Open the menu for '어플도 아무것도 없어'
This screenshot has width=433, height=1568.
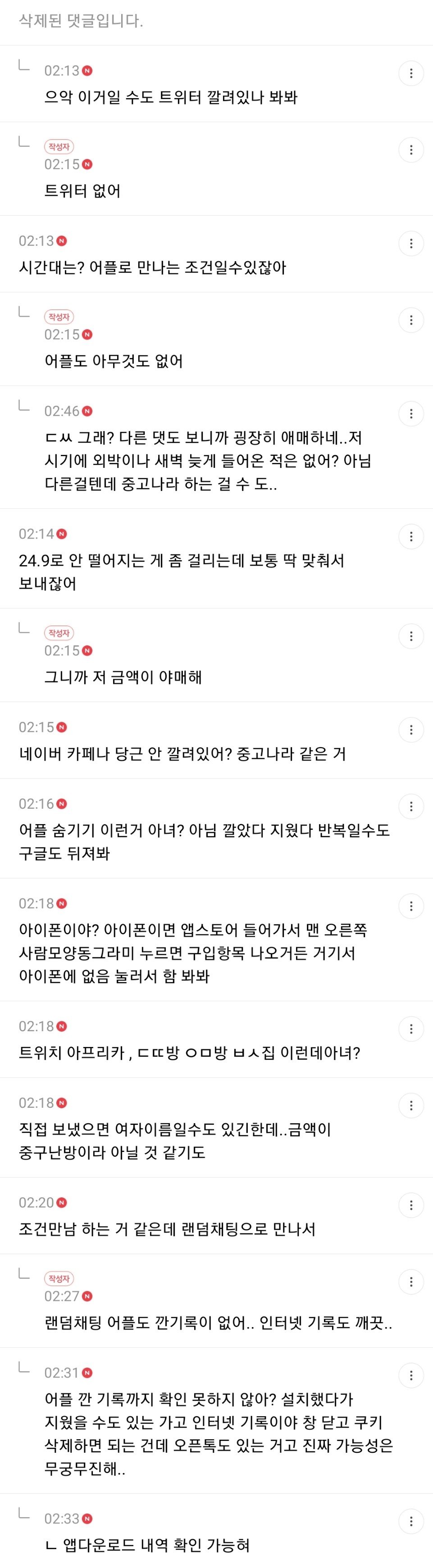point(411,320)
